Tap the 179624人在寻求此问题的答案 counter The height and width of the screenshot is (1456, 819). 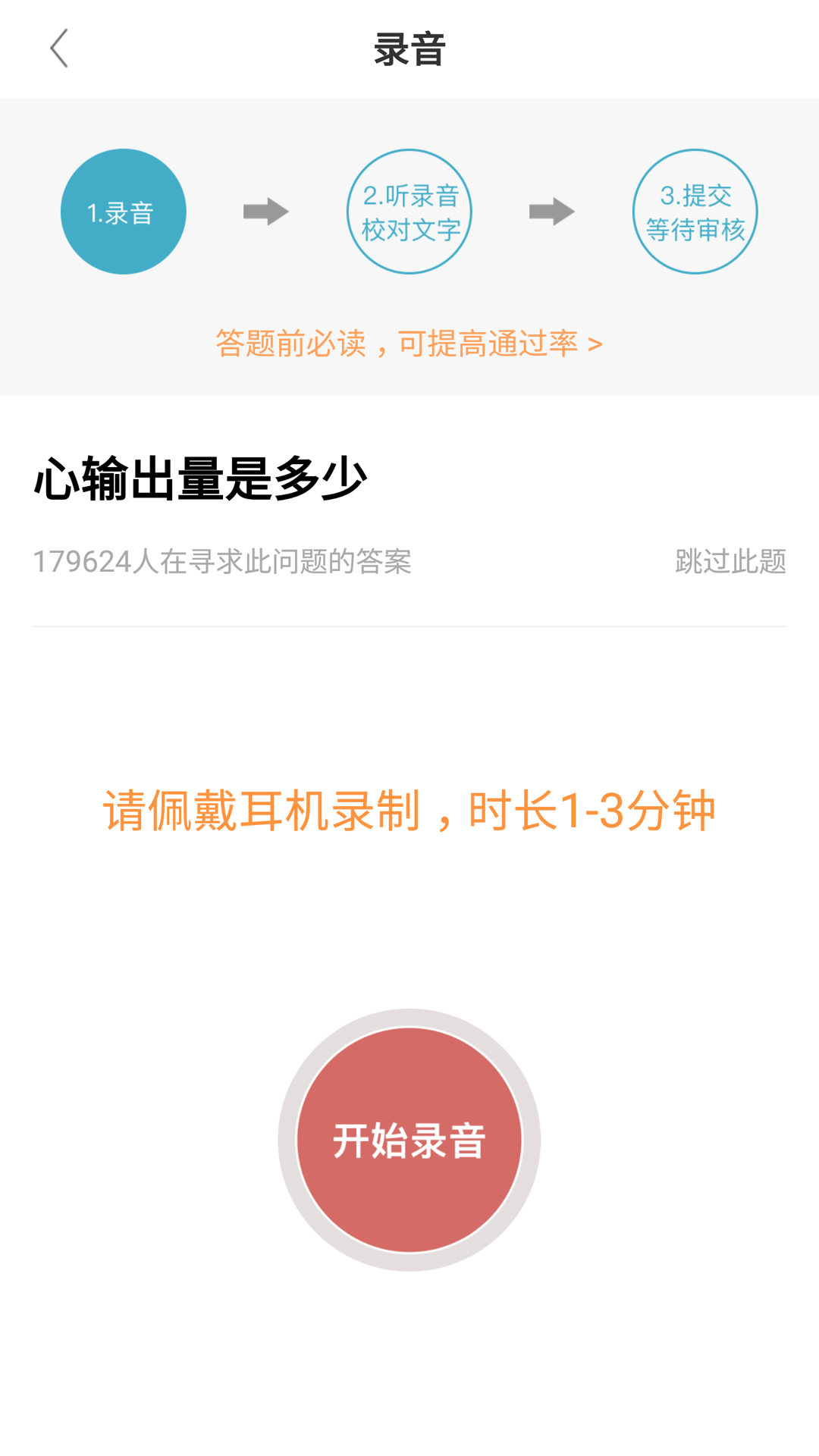tap(224, 561)
